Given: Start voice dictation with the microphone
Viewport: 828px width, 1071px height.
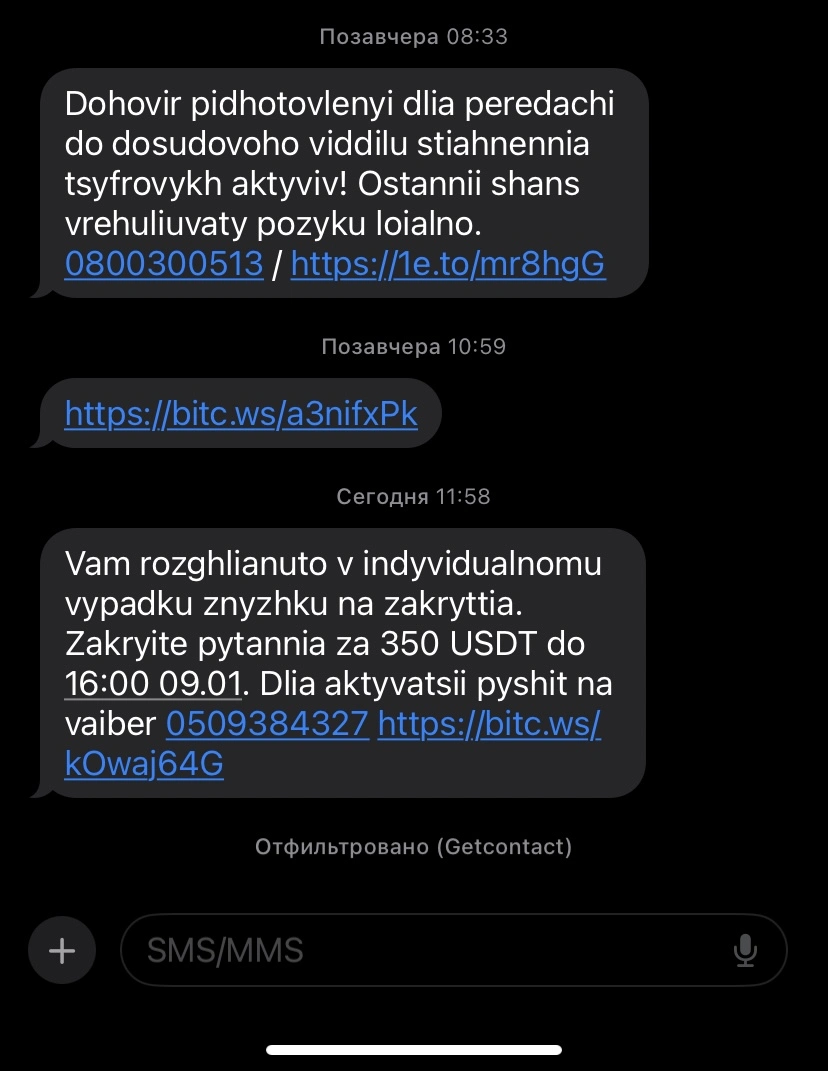Looking at the screenshot, I should 745,950.
